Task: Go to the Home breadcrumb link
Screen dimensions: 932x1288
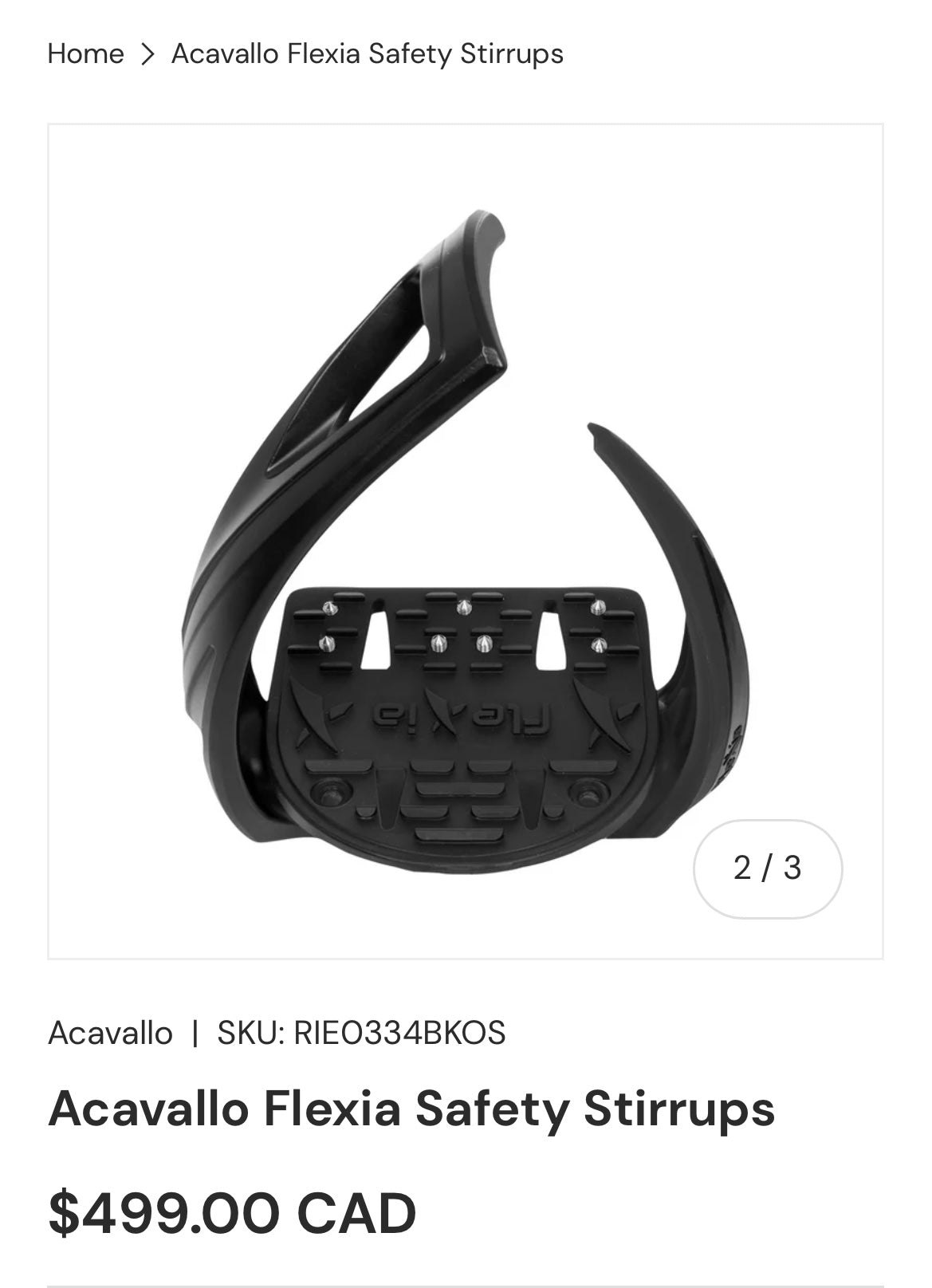Action: point(85,54)
